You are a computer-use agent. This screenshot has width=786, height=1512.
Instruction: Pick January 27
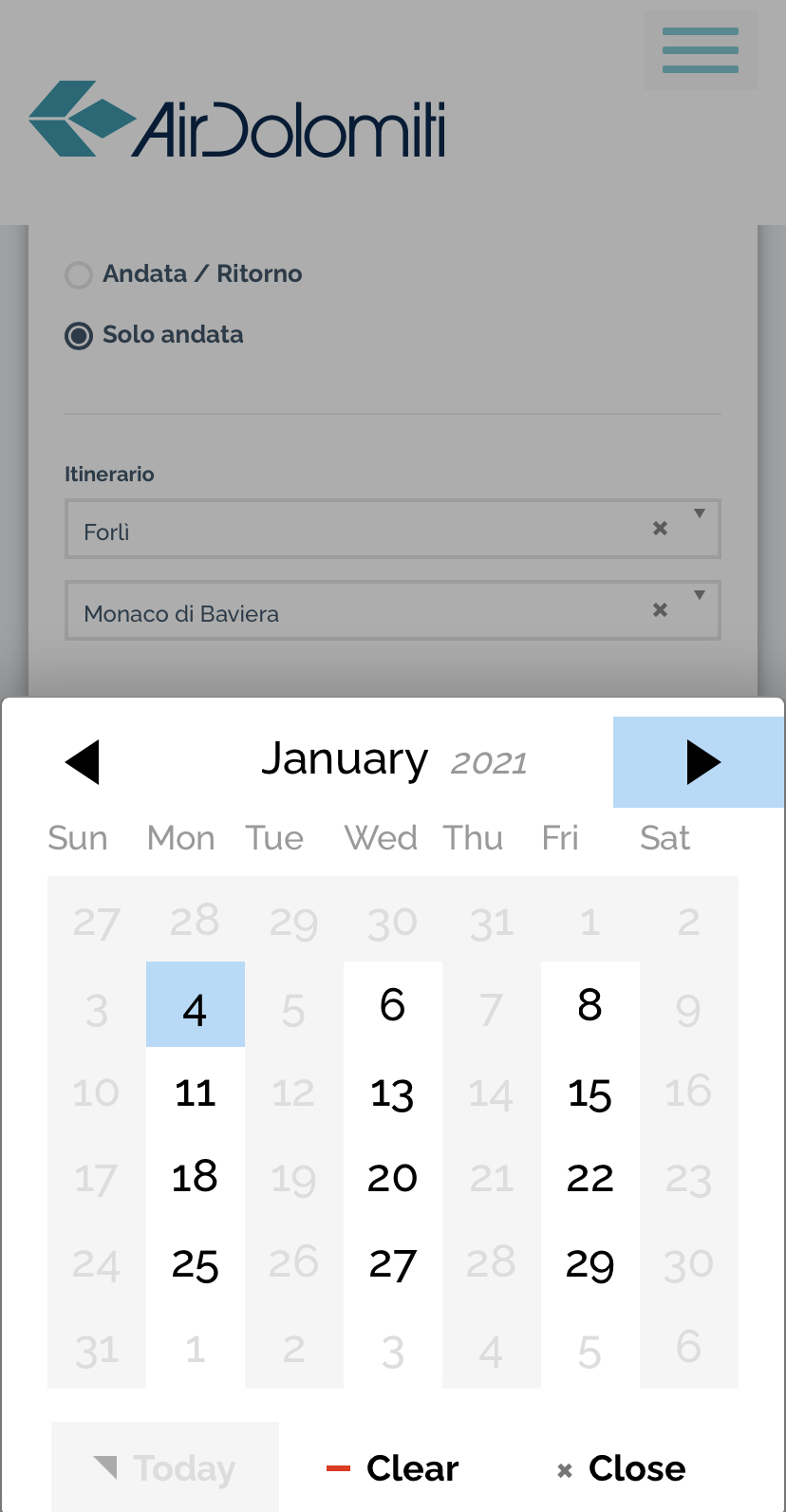(x=392, y=1263)
